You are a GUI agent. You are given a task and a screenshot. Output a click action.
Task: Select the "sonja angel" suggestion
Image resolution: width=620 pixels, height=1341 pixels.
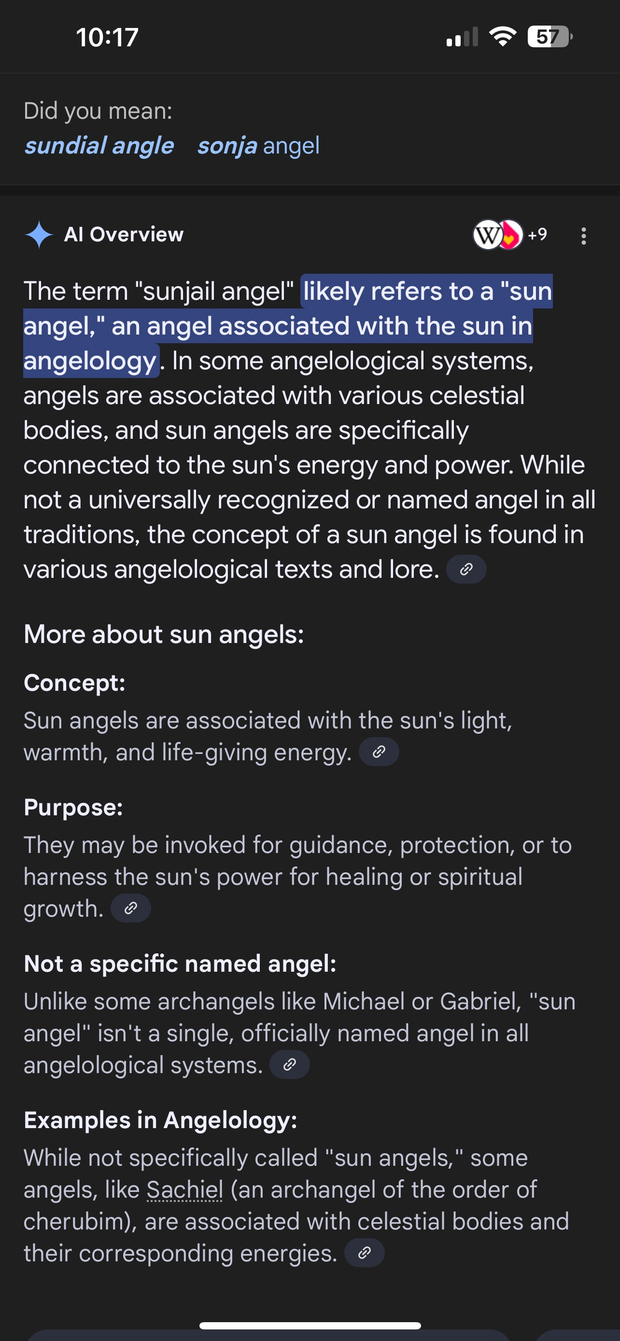click(x=258, y=146)
